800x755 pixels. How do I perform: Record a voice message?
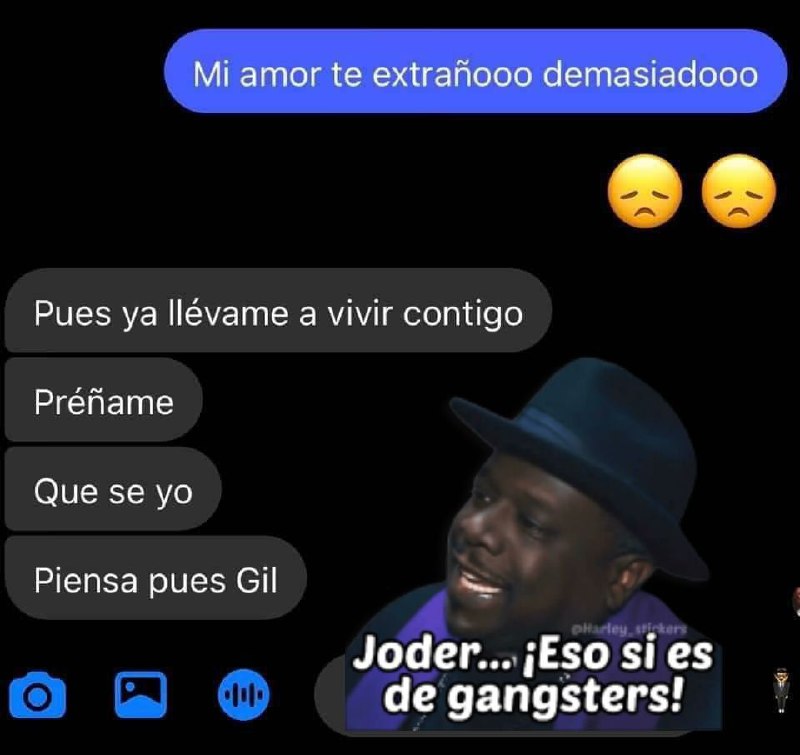coord(243,695)
